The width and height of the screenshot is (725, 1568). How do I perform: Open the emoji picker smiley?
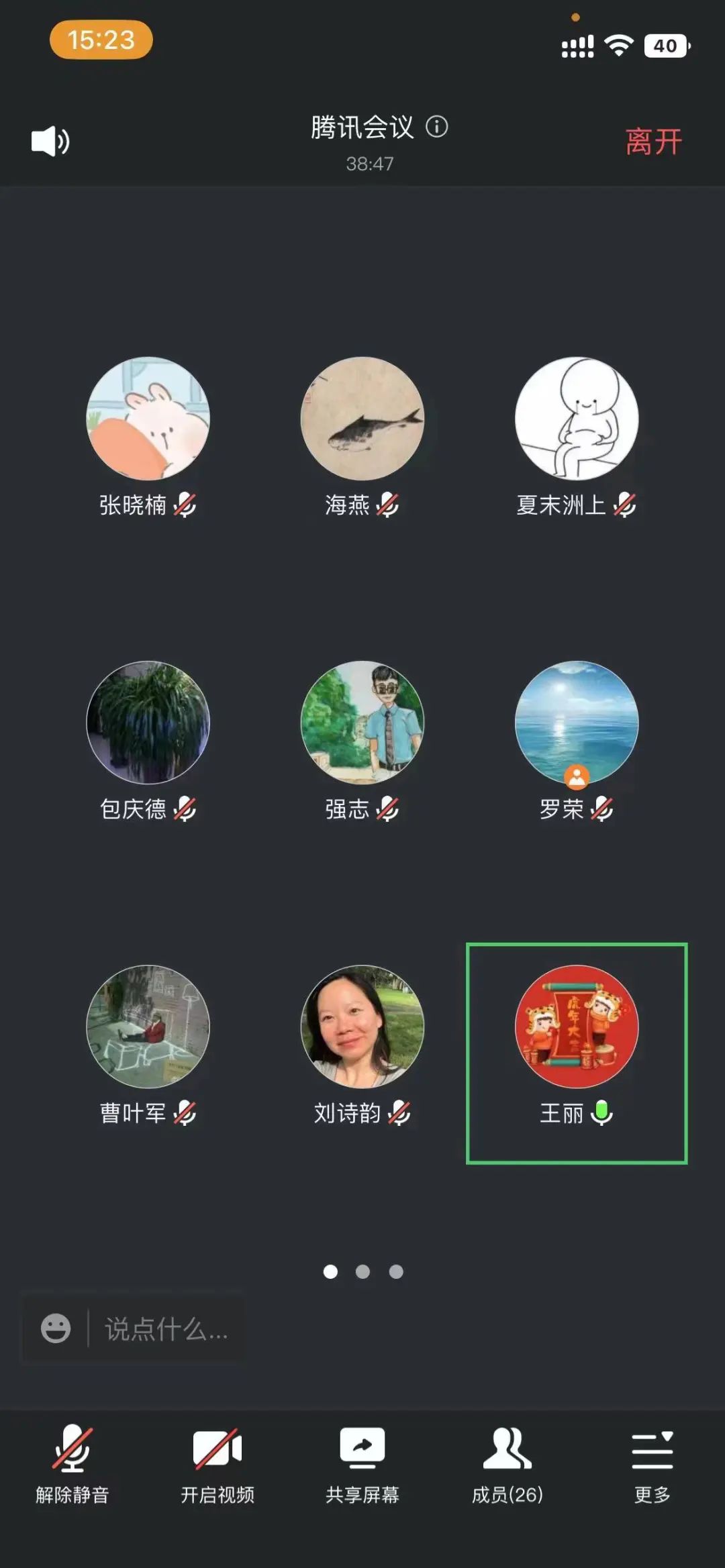[x=56, y=1328]
